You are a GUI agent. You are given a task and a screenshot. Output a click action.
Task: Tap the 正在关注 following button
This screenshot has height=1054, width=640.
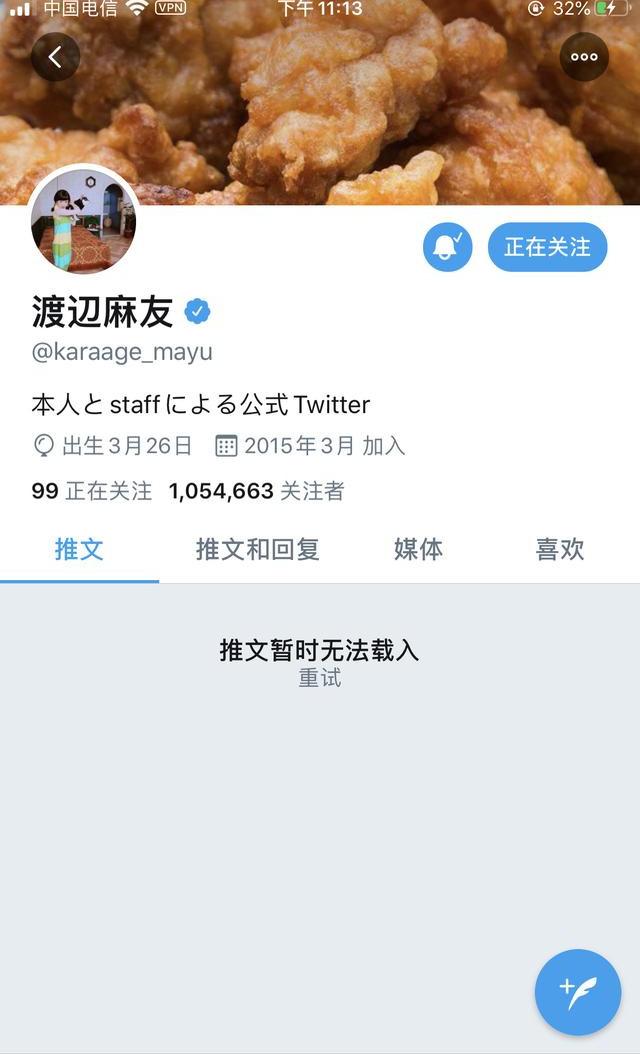[x=547, y=247]
